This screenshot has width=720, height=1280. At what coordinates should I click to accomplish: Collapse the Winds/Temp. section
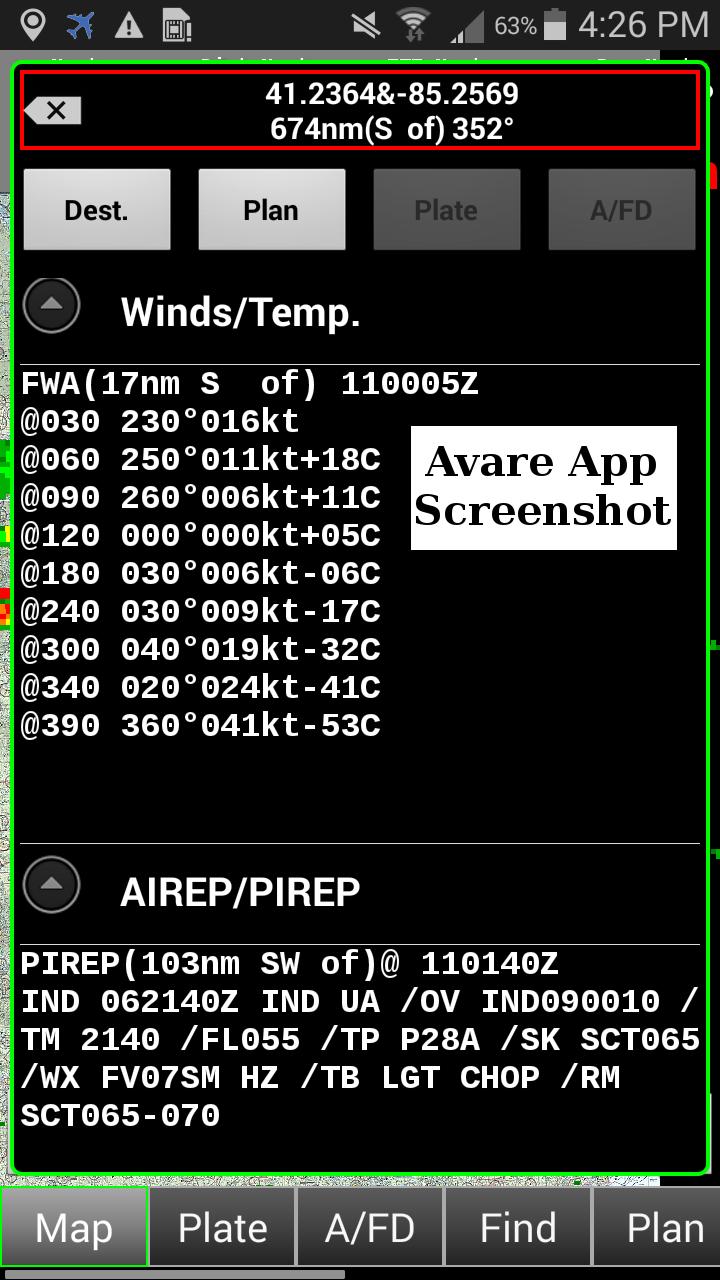(51, 305)
